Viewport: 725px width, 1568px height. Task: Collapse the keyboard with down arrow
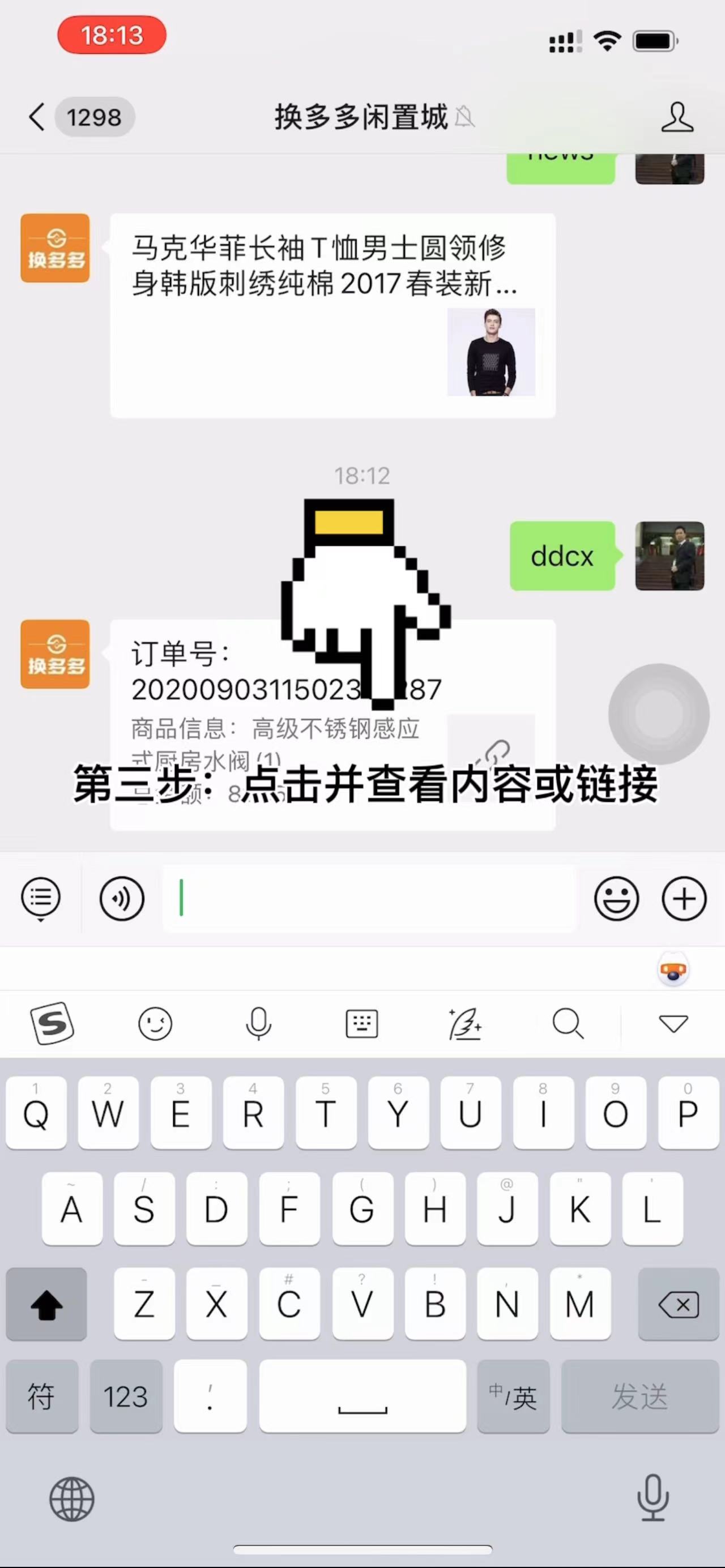tap(673, 1023)
